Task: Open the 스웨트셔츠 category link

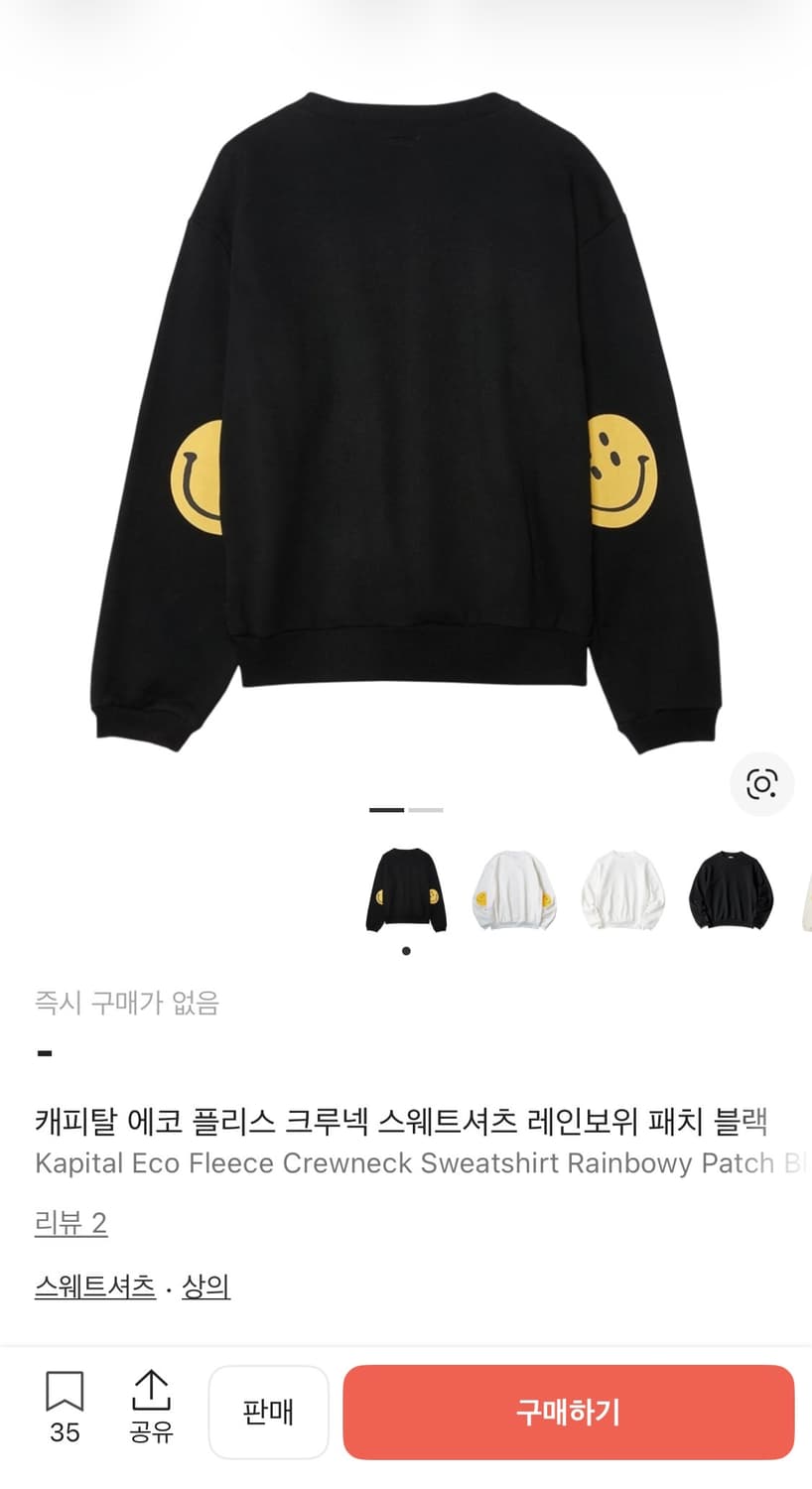Action: pyautogui.click(x=93, y=1285)
